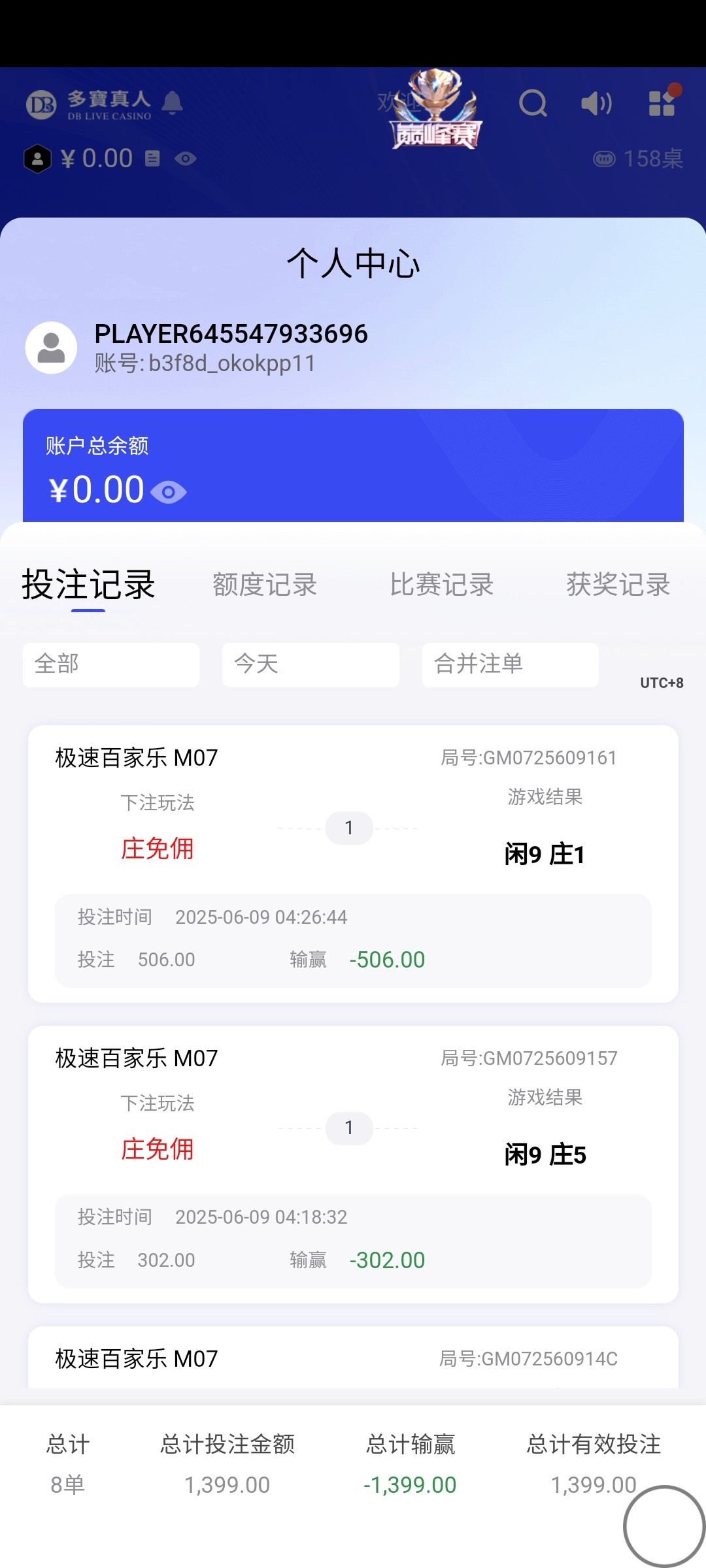Open bet record GM0725609157
The height and width of the screenshot is (1568, 706).
[x=353, y=1163]
